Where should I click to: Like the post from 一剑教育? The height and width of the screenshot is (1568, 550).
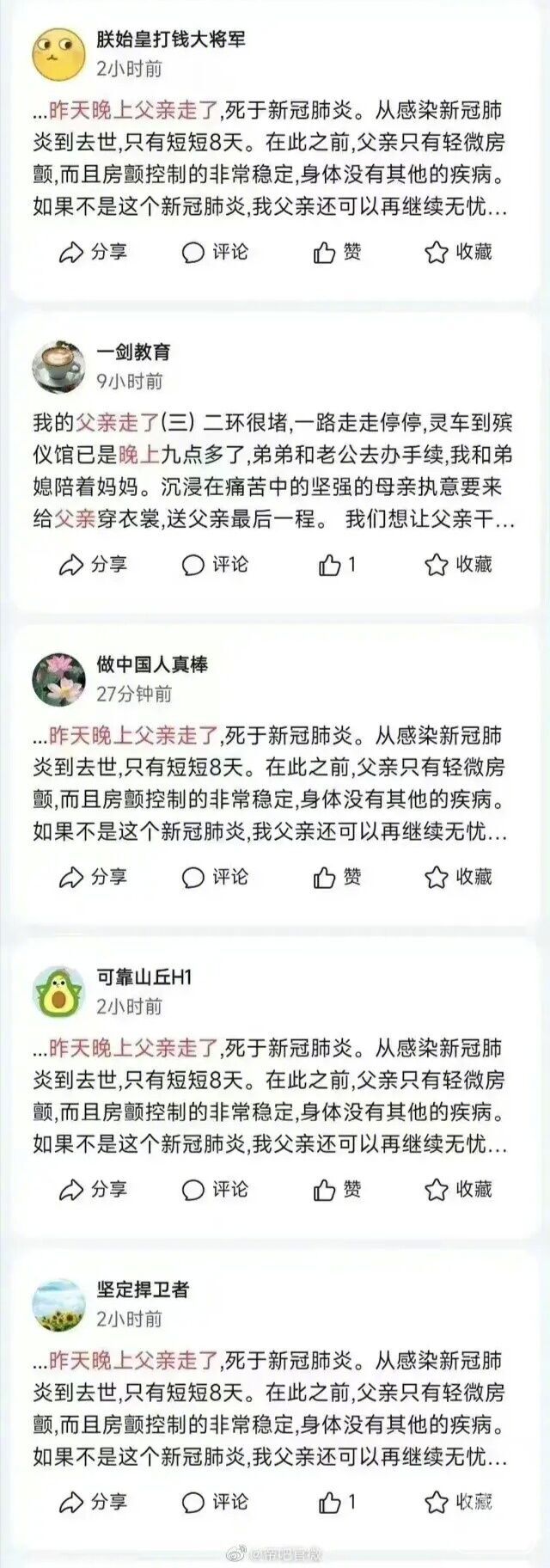tap(337, 565)
